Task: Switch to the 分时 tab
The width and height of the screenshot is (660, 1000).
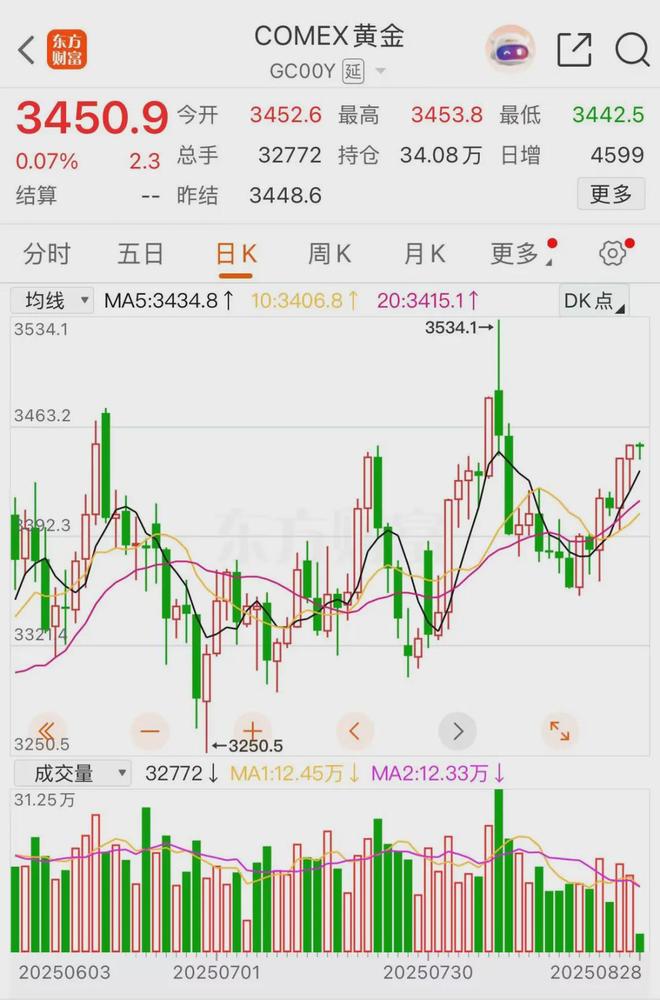Action: 47,254
